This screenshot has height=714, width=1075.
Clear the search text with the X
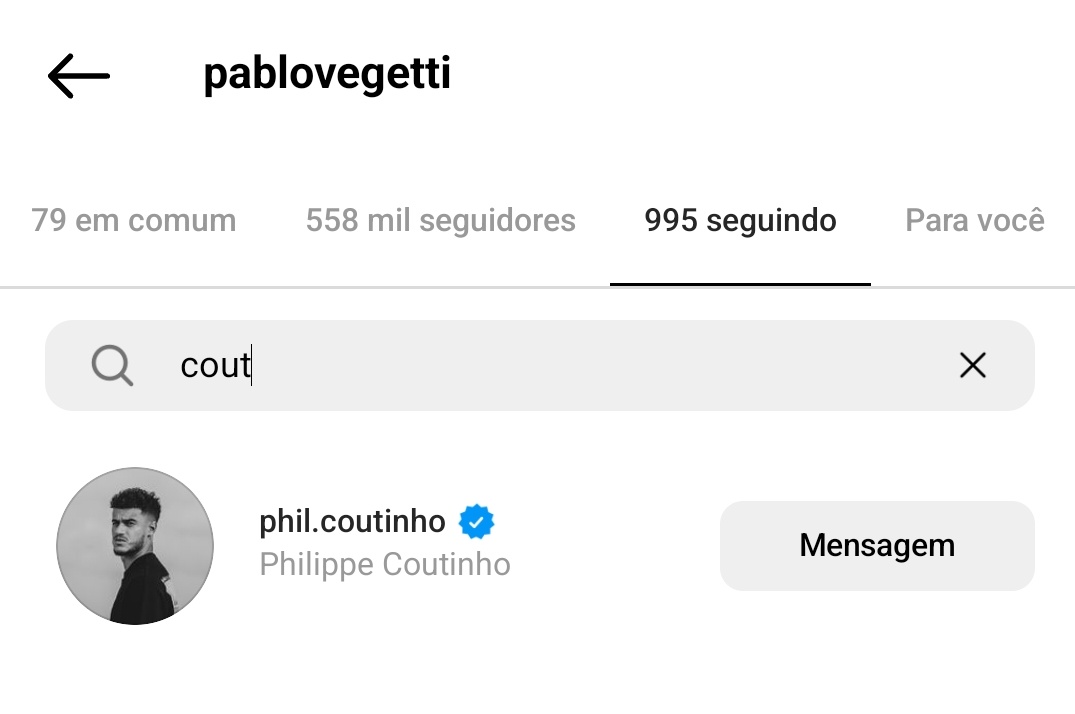pyautogui.click(x=972, y=366)
